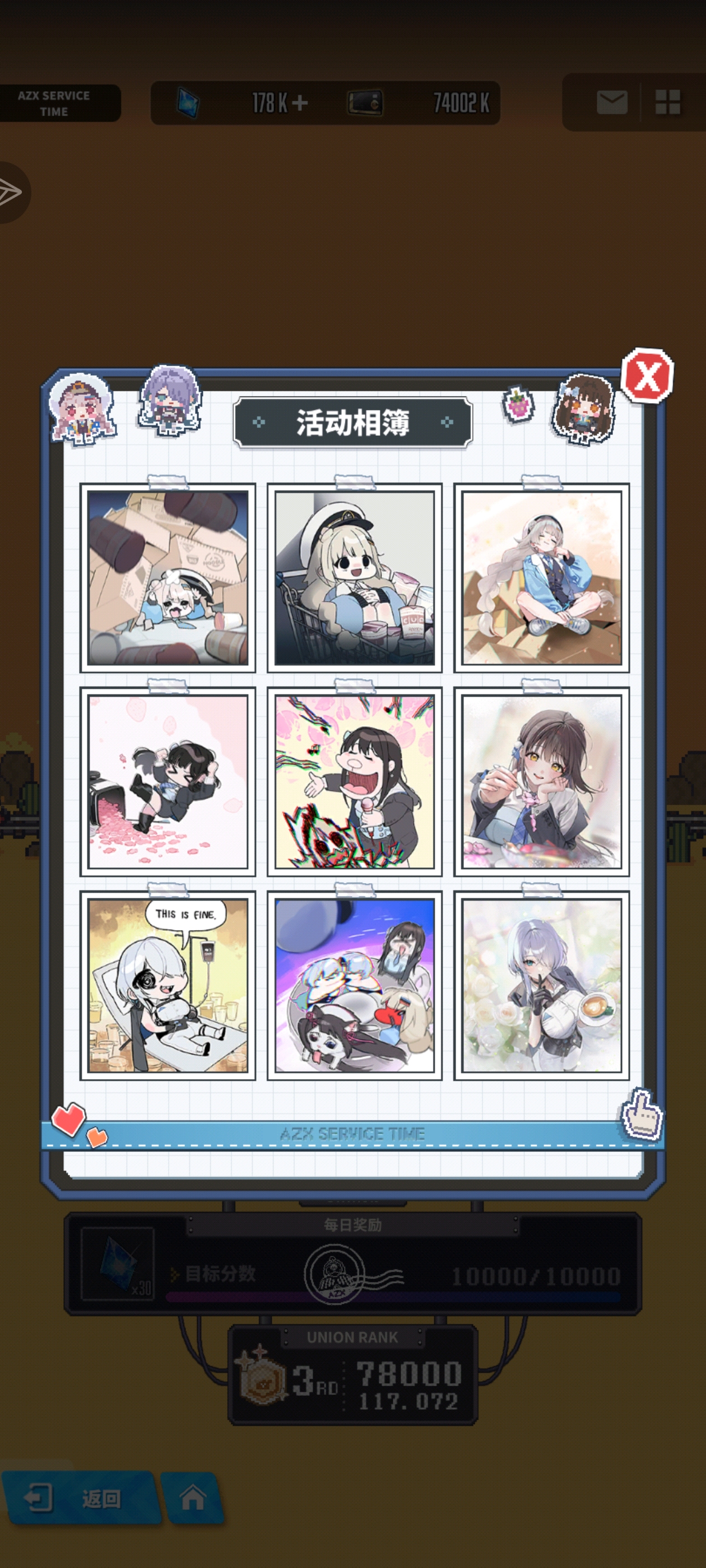View the photo of girl in shopping cart
This screenshot has width=706, height=1568.
coord(355,578)
